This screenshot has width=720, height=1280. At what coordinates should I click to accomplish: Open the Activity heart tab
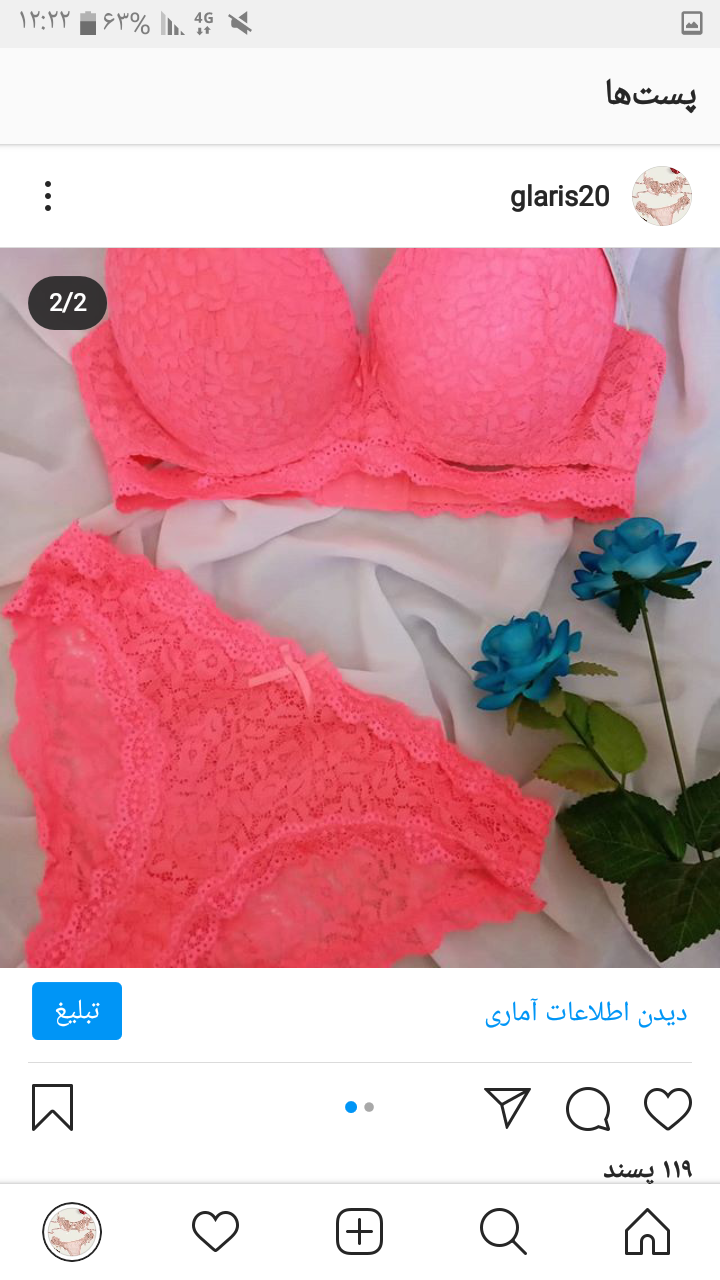pos(215,1232)
